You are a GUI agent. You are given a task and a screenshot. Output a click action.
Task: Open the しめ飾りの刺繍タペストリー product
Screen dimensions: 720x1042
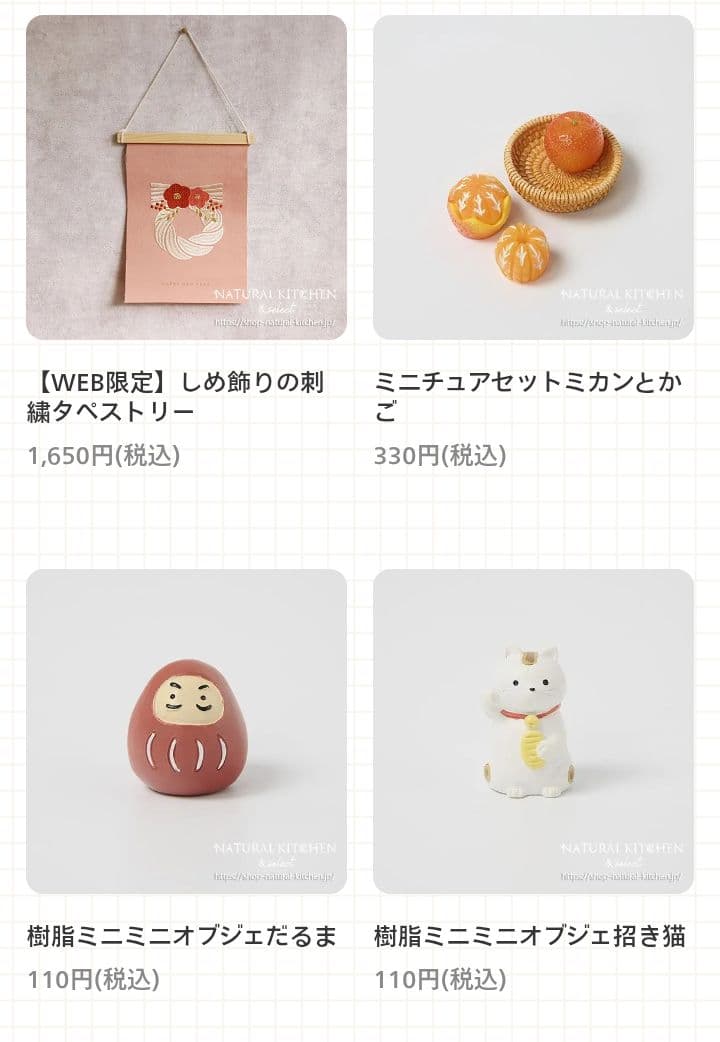coord(186,178)
